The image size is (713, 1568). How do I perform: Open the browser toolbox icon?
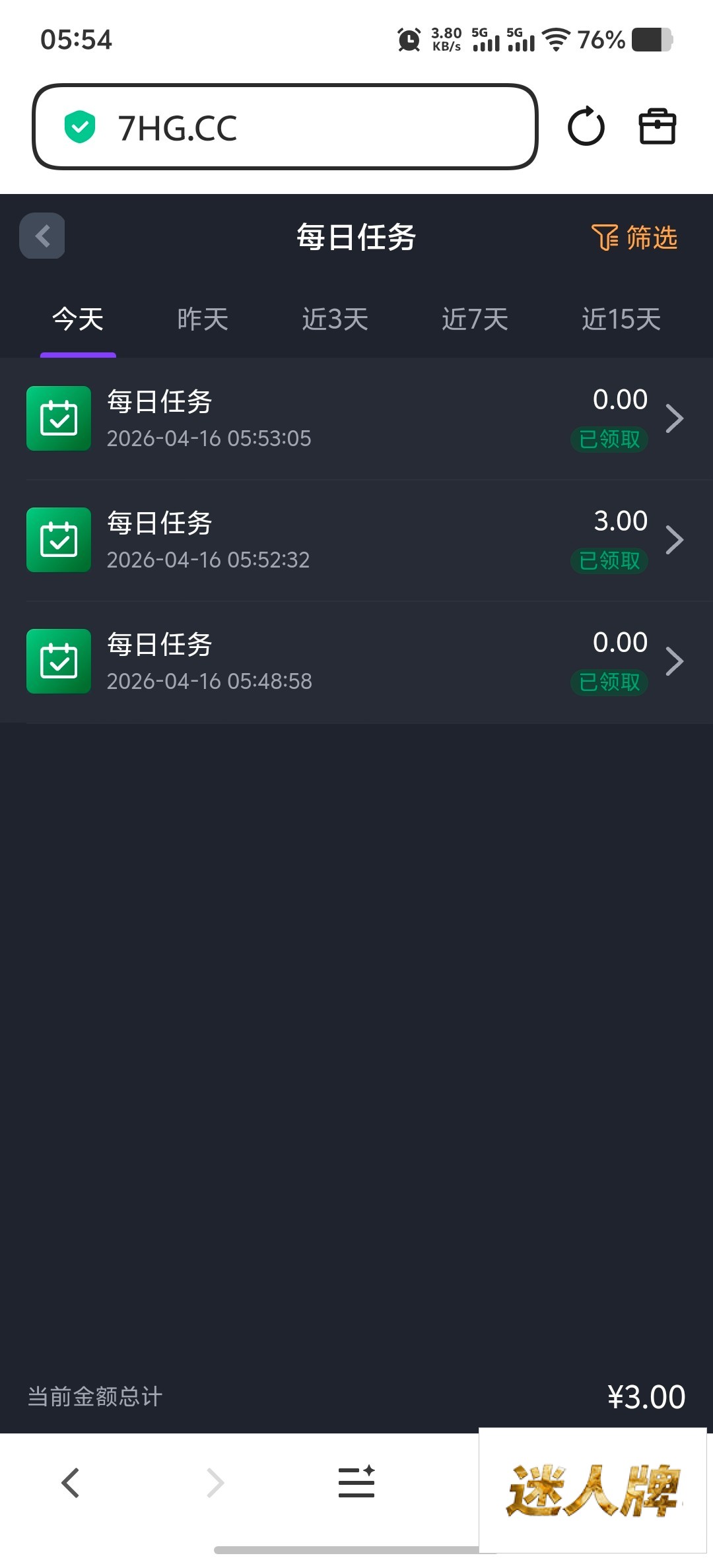[657, 127]
